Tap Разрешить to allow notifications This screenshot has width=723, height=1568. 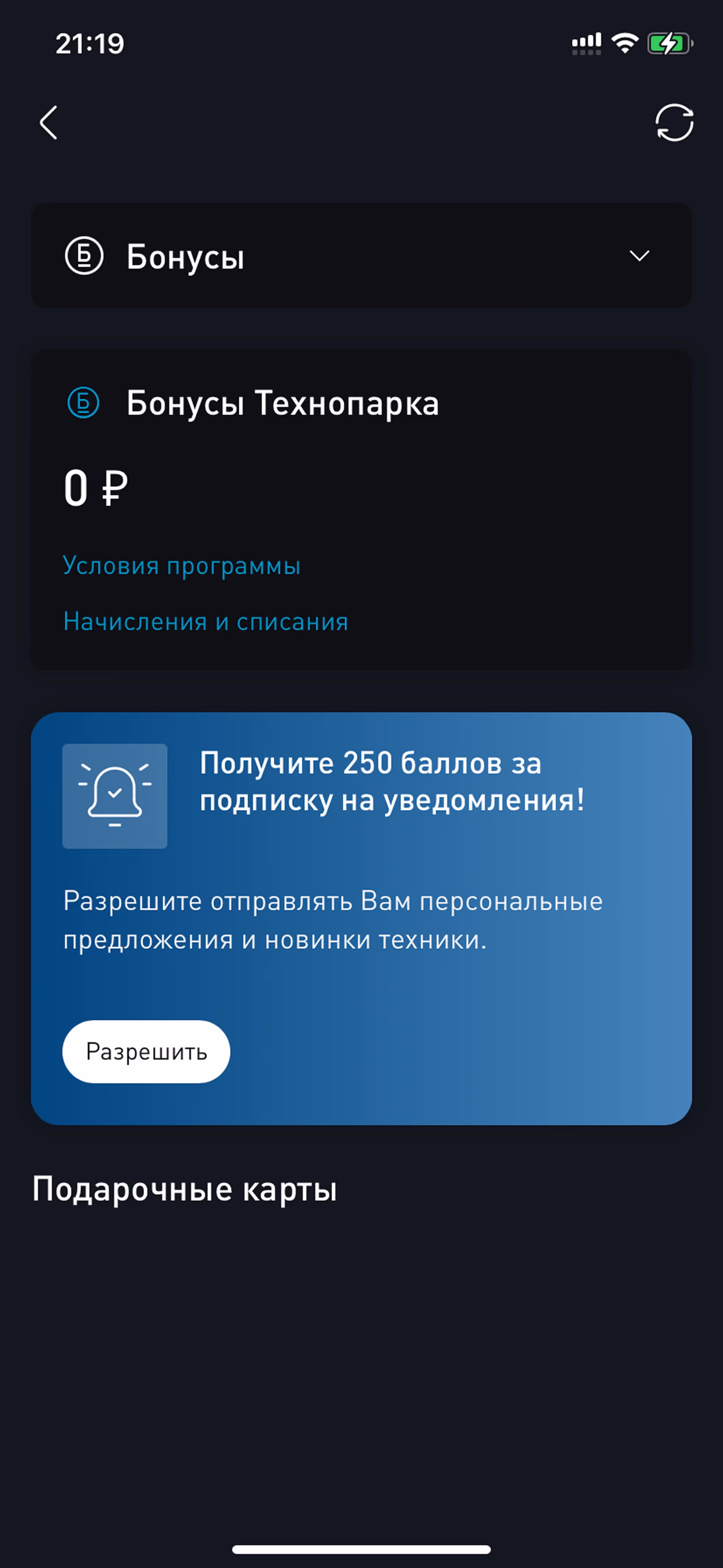146,1051
